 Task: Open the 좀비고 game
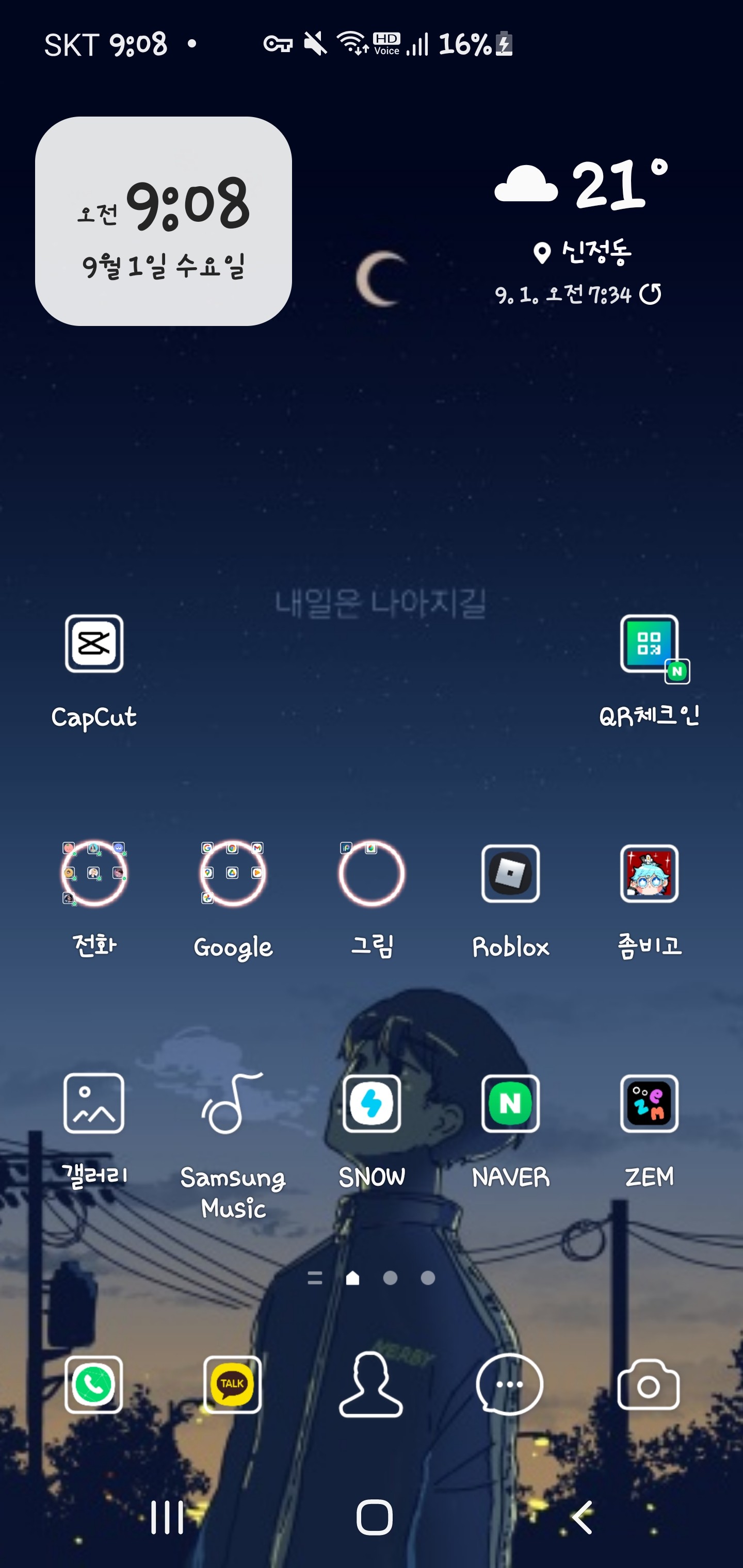point(649,874)
